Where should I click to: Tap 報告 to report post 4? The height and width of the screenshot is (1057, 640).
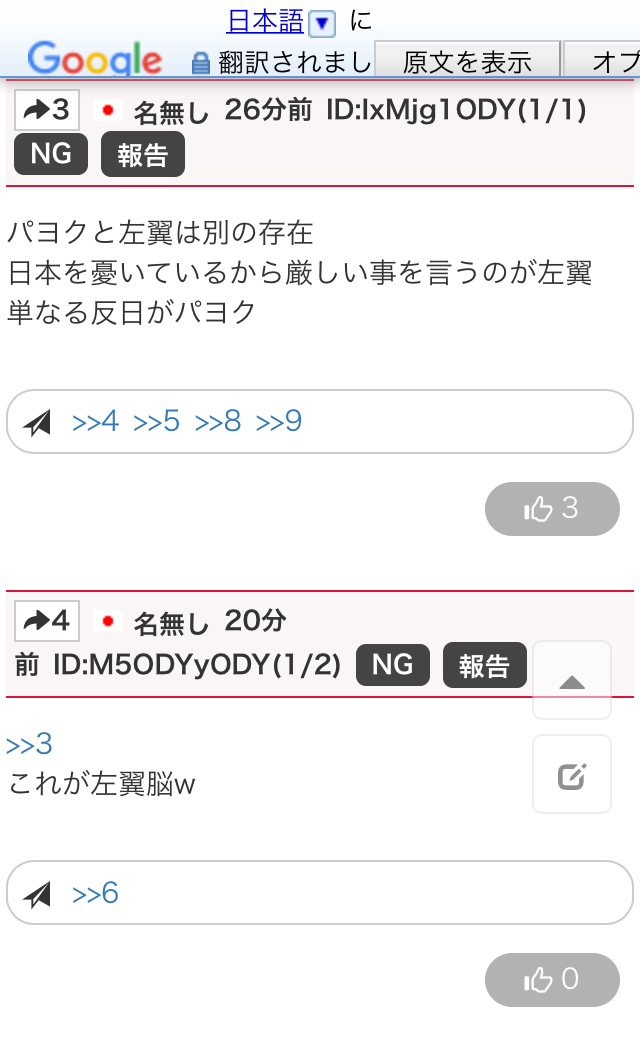pos(484,666)
